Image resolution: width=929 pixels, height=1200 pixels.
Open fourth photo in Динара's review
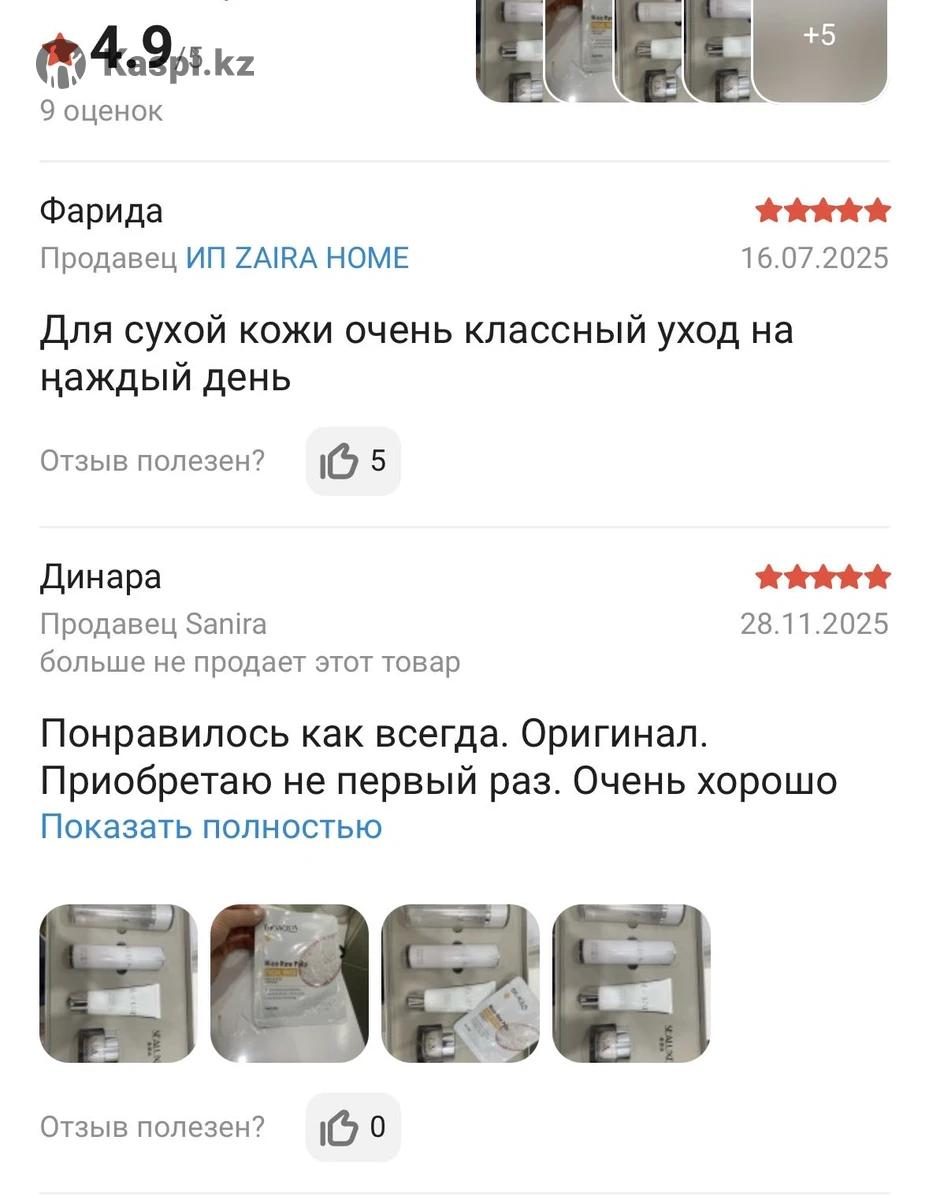[631, 983]
